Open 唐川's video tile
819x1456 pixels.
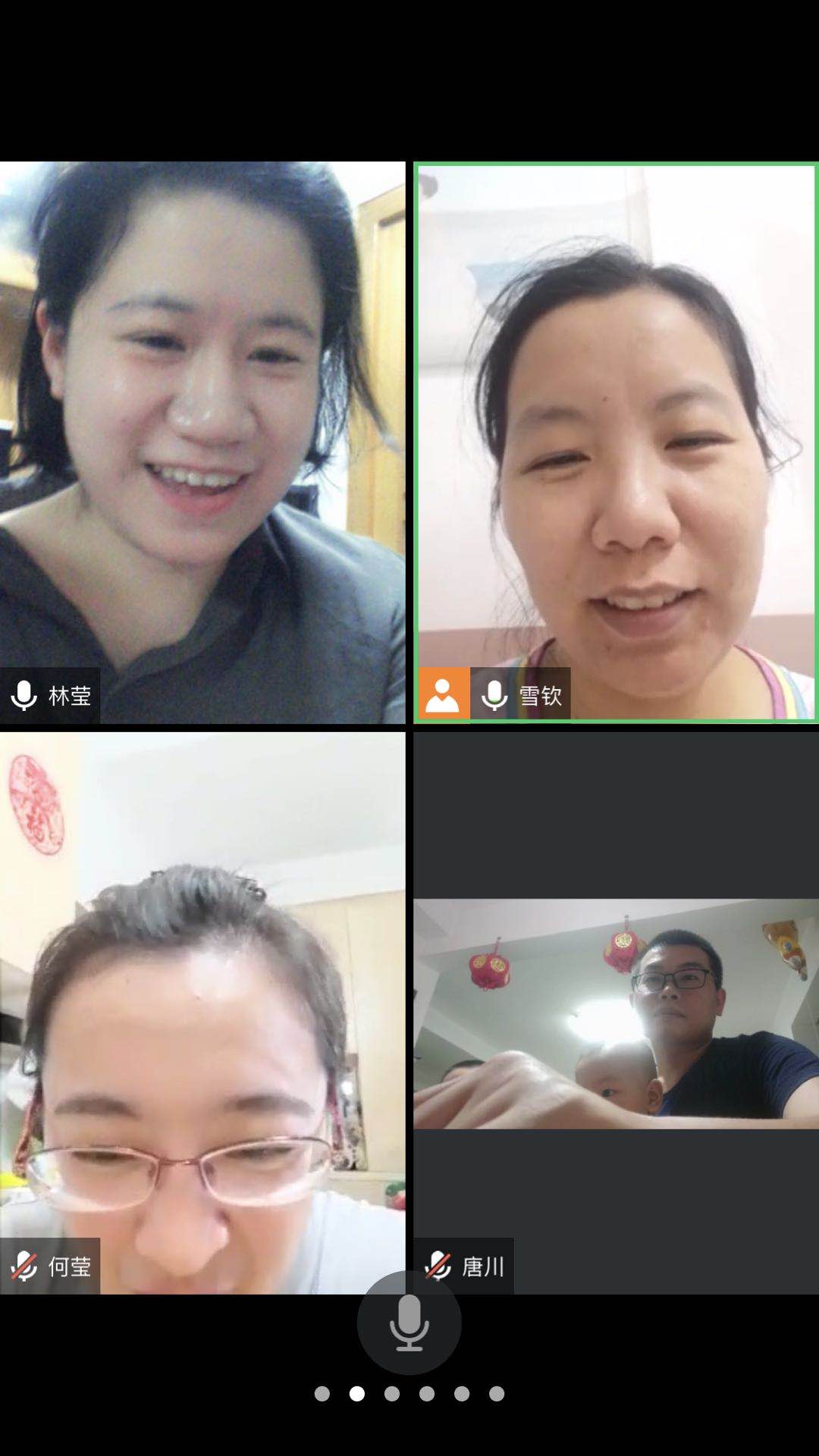(616, 1013)
